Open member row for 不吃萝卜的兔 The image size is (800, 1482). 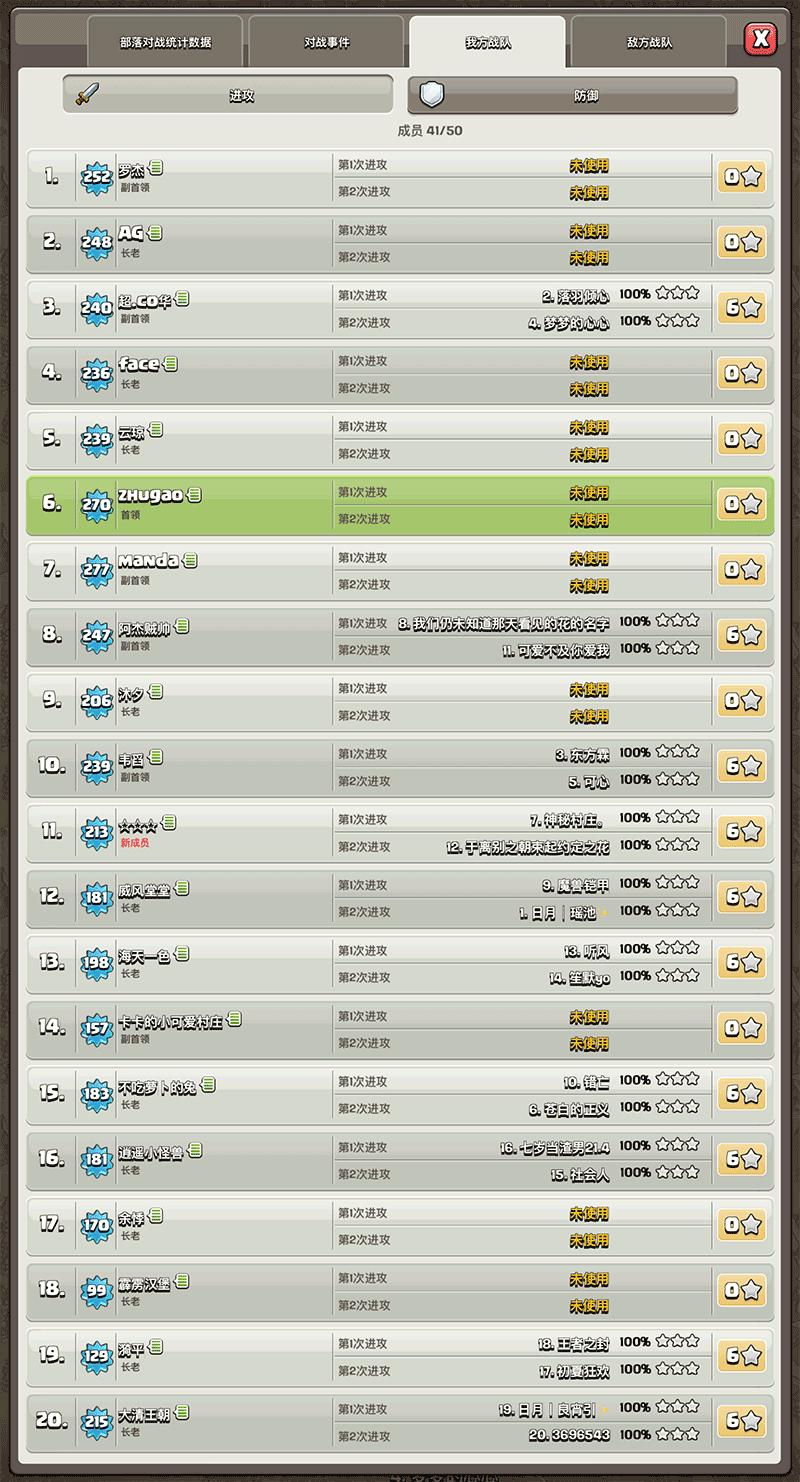400,1095
